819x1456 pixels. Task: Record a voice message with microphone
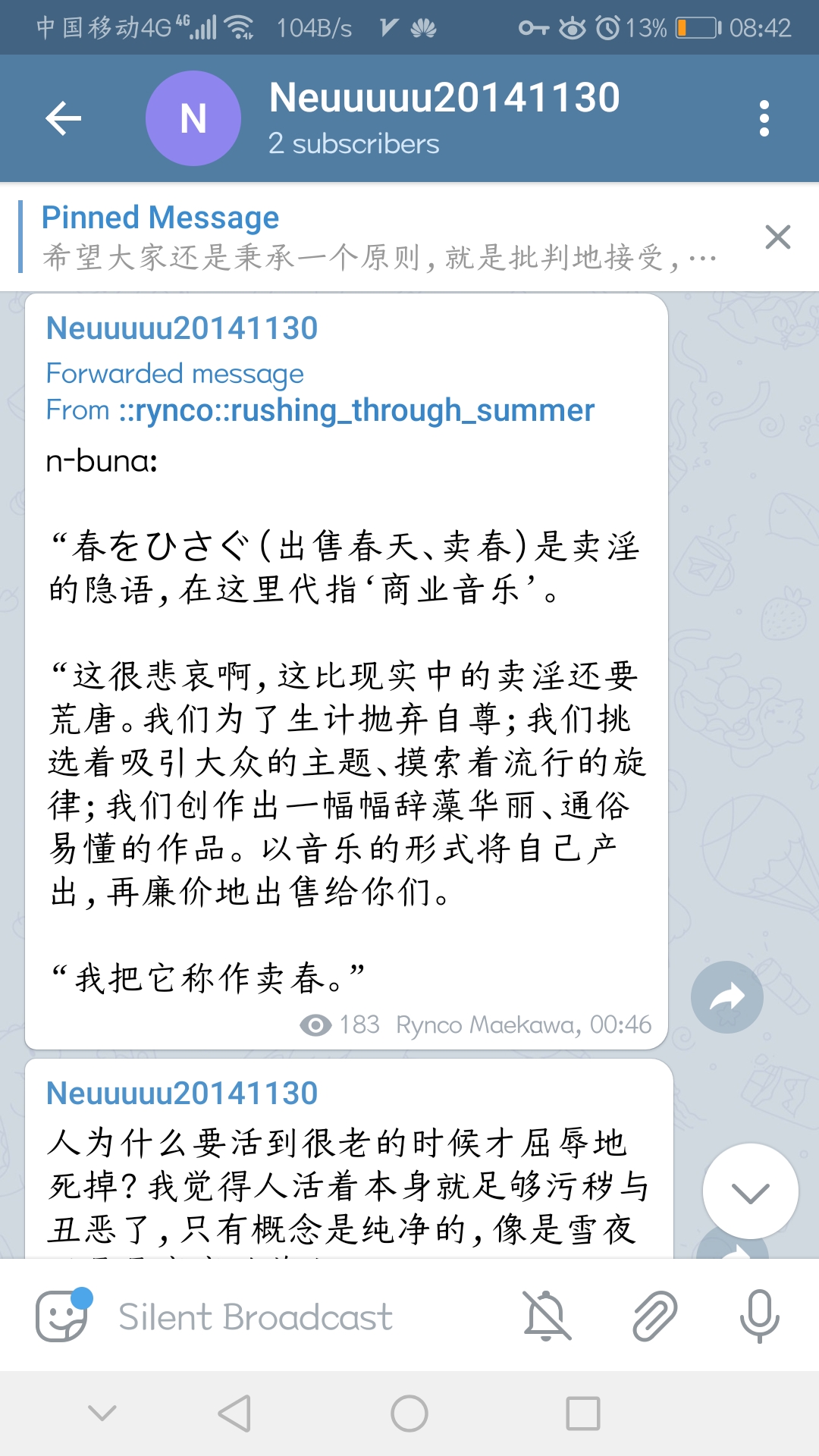pos(759,1316)
